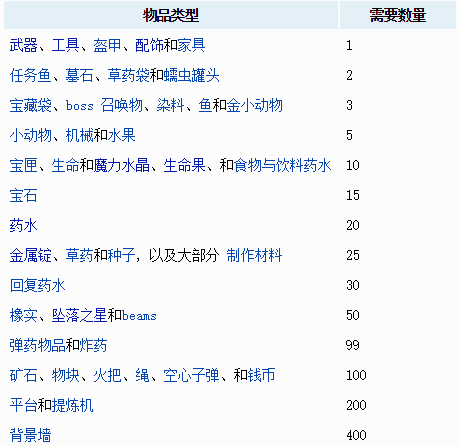
Task: Open the 宝藏袋 link
Action: click(30, 105)
